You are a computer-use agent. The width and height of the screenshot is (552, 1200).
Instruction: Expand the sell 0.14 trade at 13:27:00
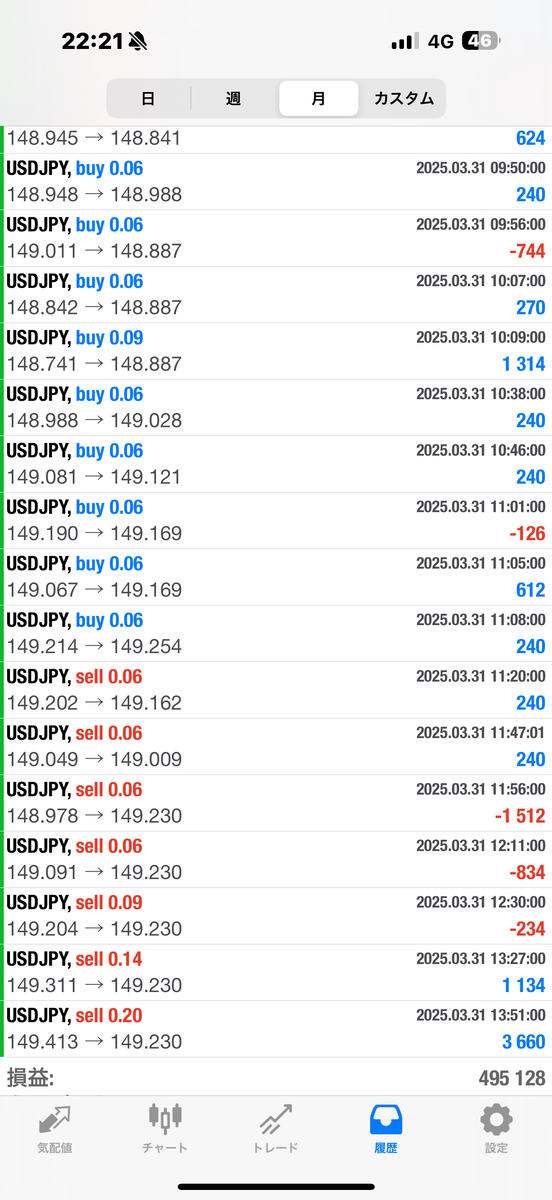(x=276, y=973)
